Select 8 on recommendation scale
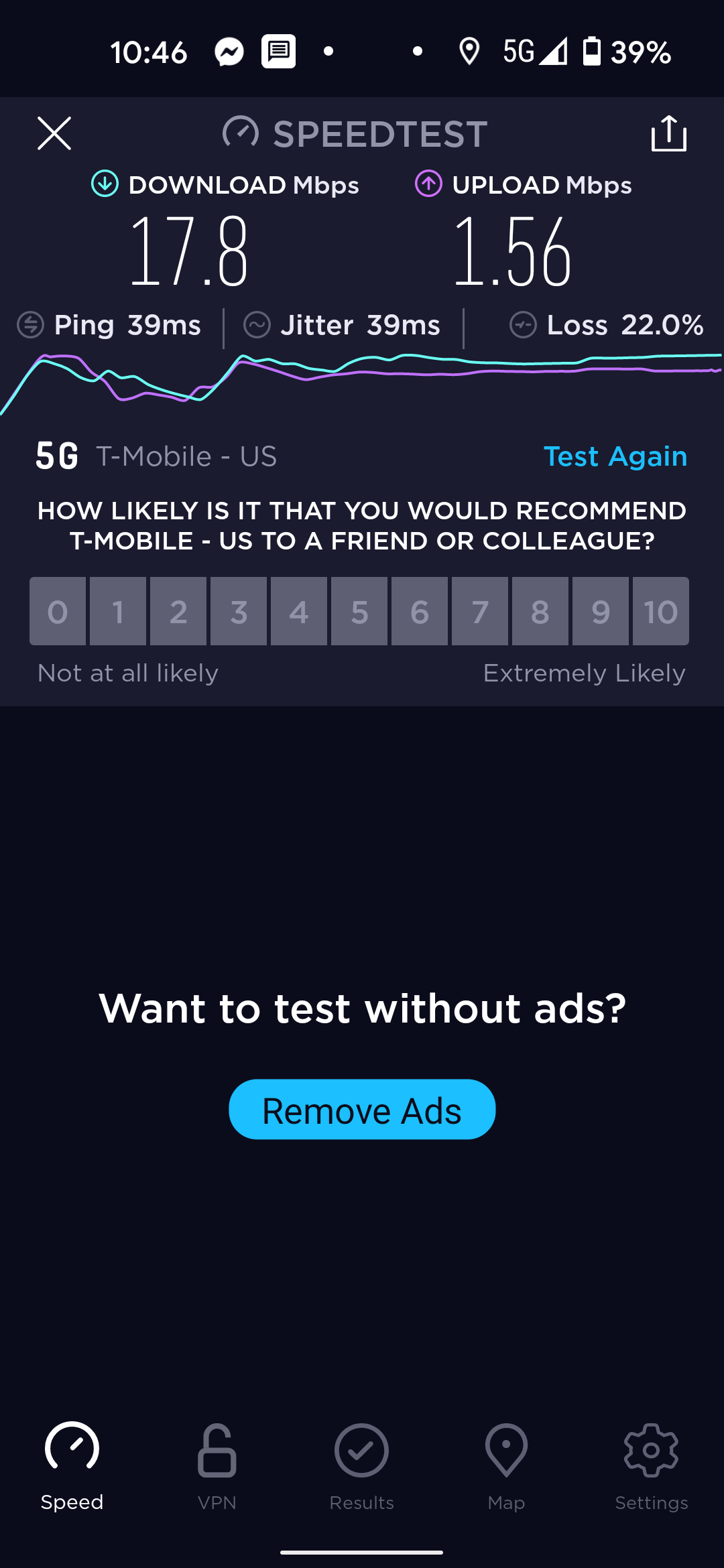The height and width of the screenshot is (1568, 724). point(540,611)
